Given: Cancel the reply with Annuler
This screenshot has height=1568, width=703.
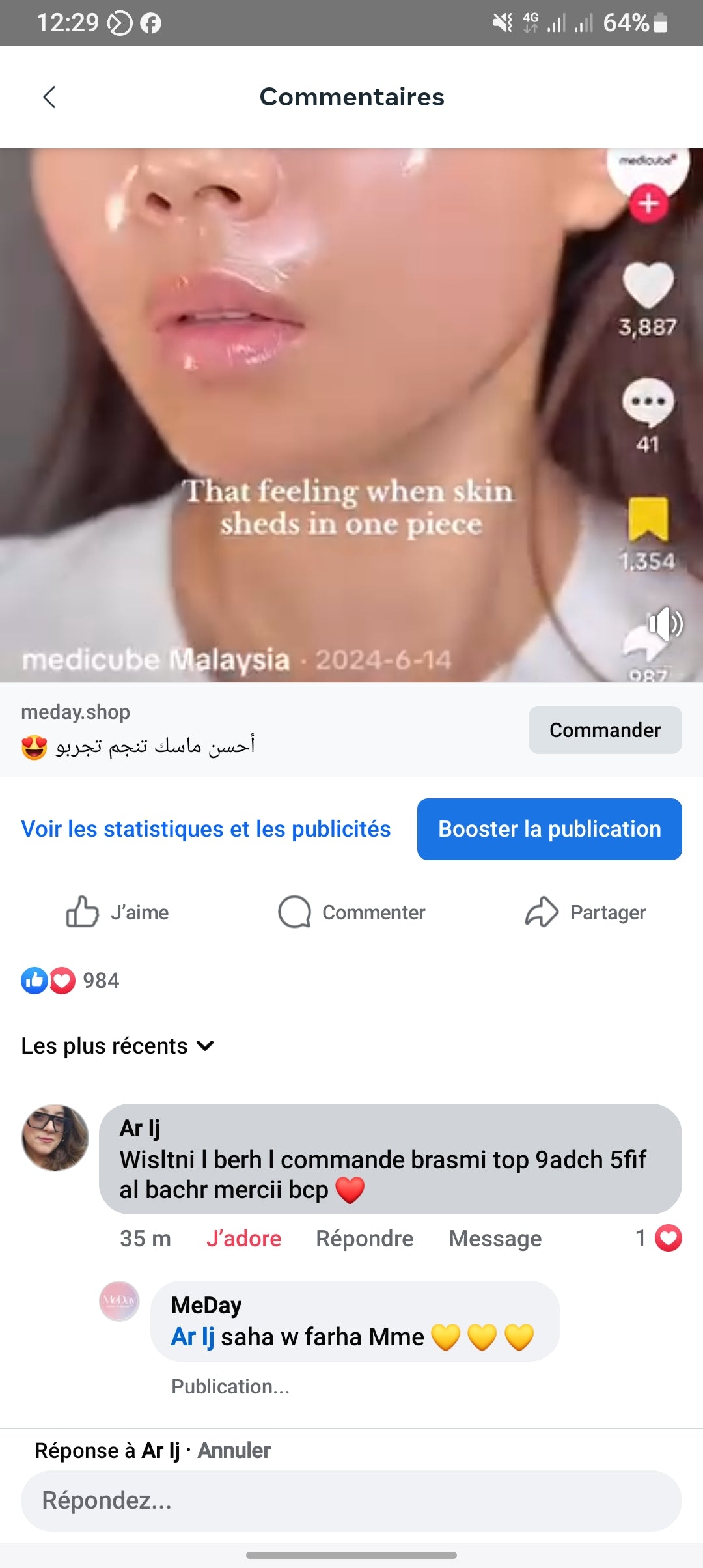Looking at the screenshot, I should tap(234, 1451).
